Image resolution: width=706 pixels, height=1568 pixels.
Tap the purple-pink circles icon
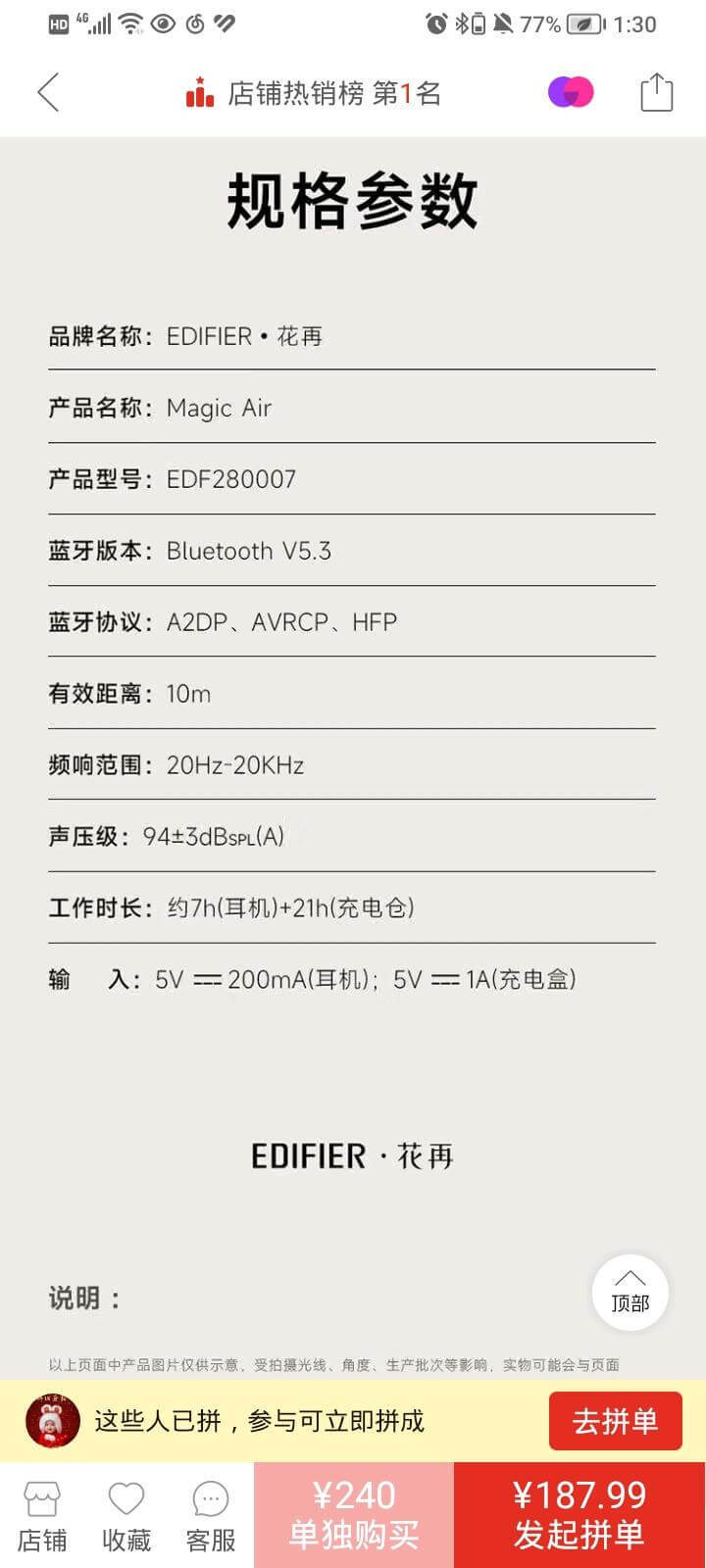tap(571, 92)
